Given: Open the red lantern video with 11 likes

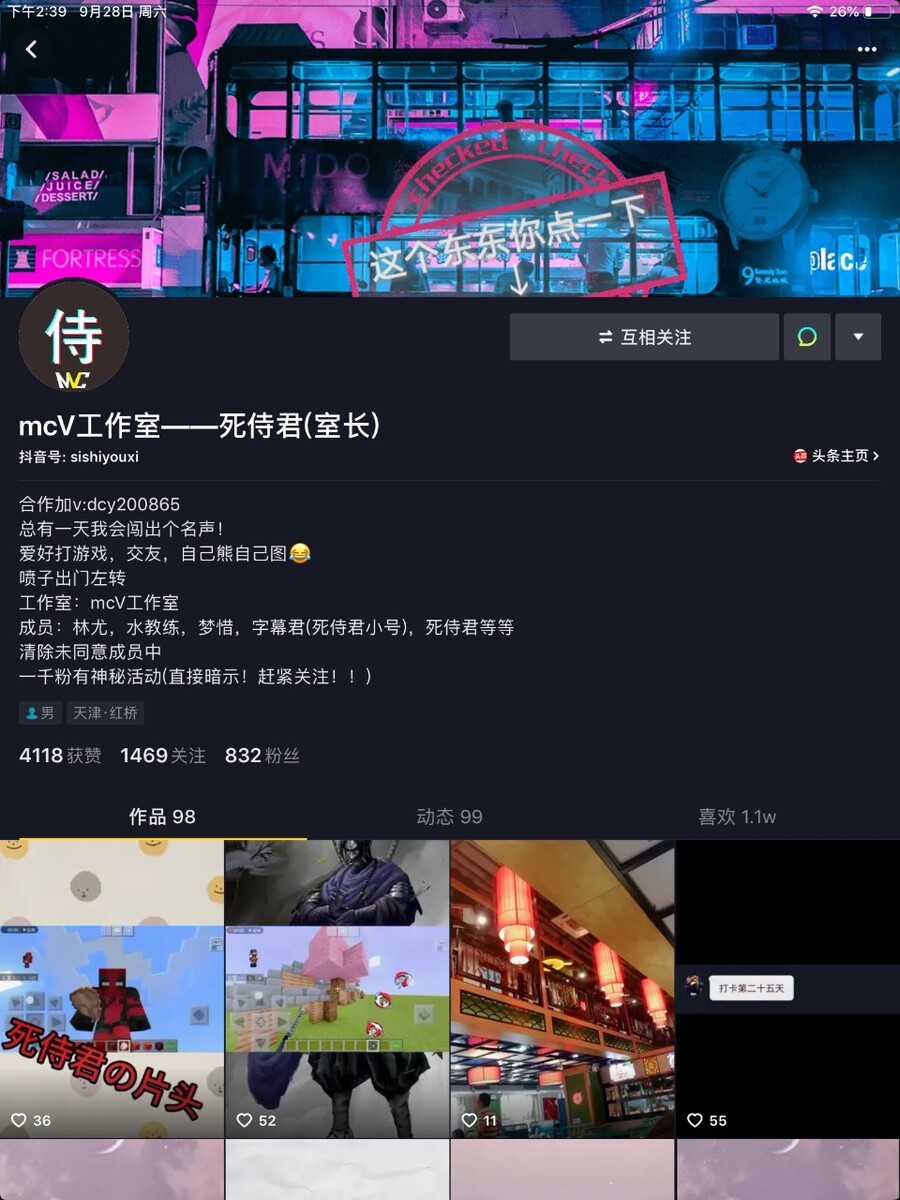Looking at the screenshot, I should coord(562,988).
